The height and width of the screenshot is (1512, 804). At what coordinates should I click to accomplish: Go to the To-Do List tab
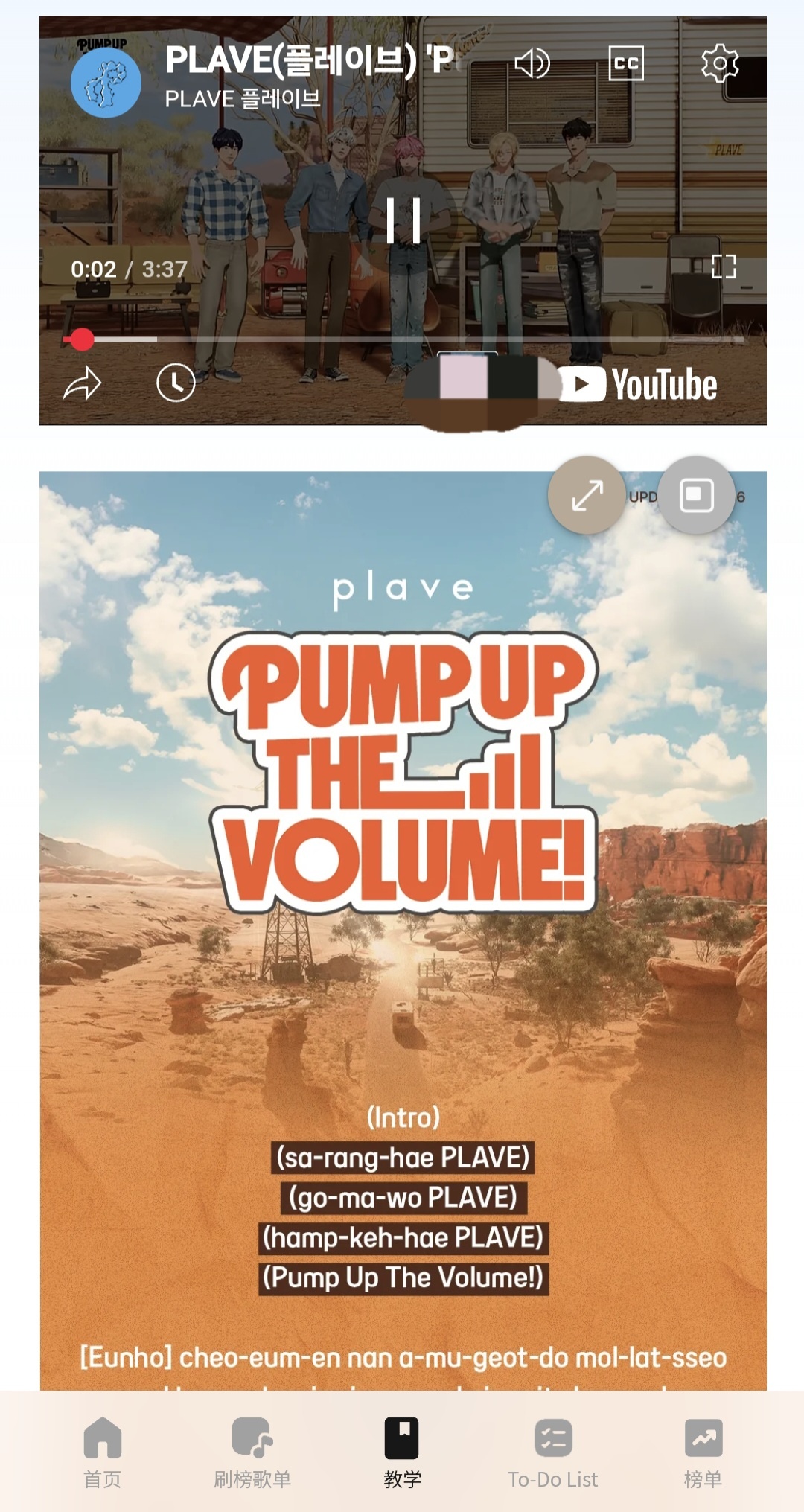(553, 1452)
